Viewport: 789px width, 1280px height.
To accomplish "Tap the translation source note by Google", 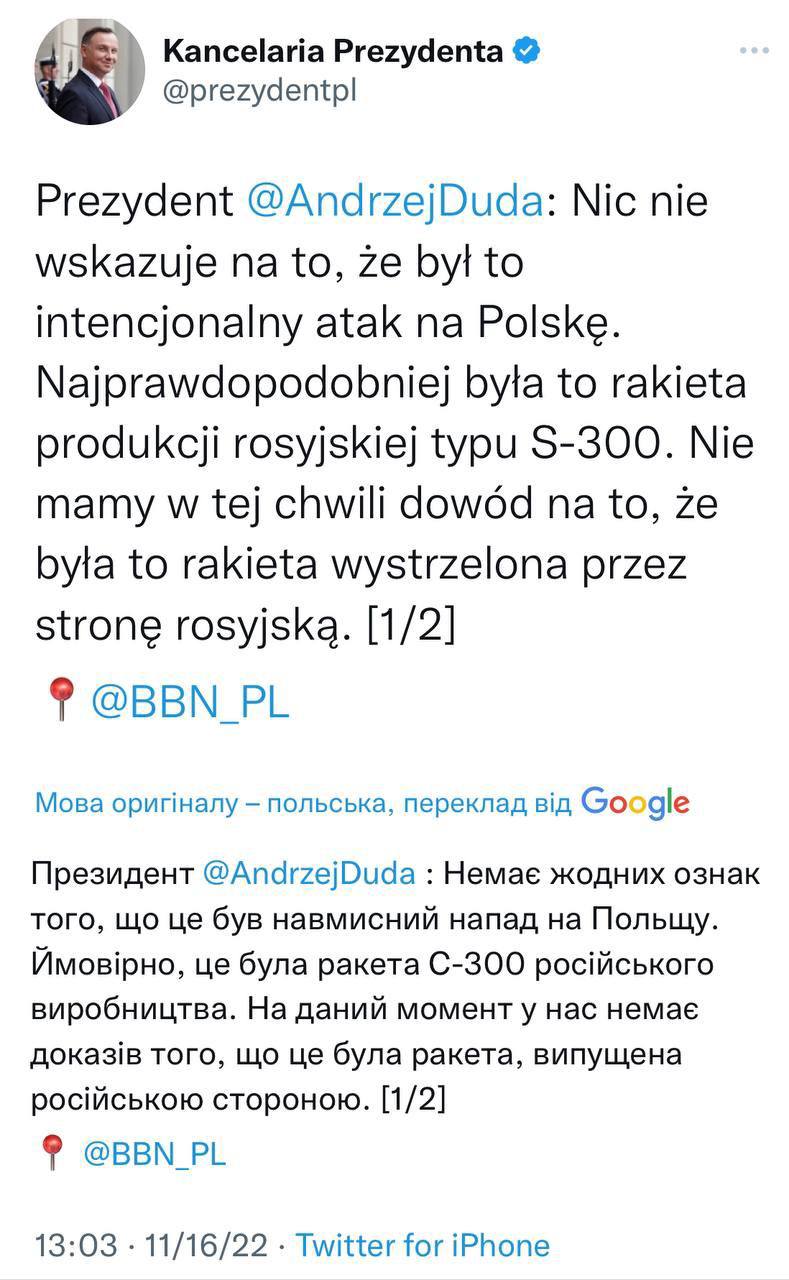I will (x=362, y=801).
